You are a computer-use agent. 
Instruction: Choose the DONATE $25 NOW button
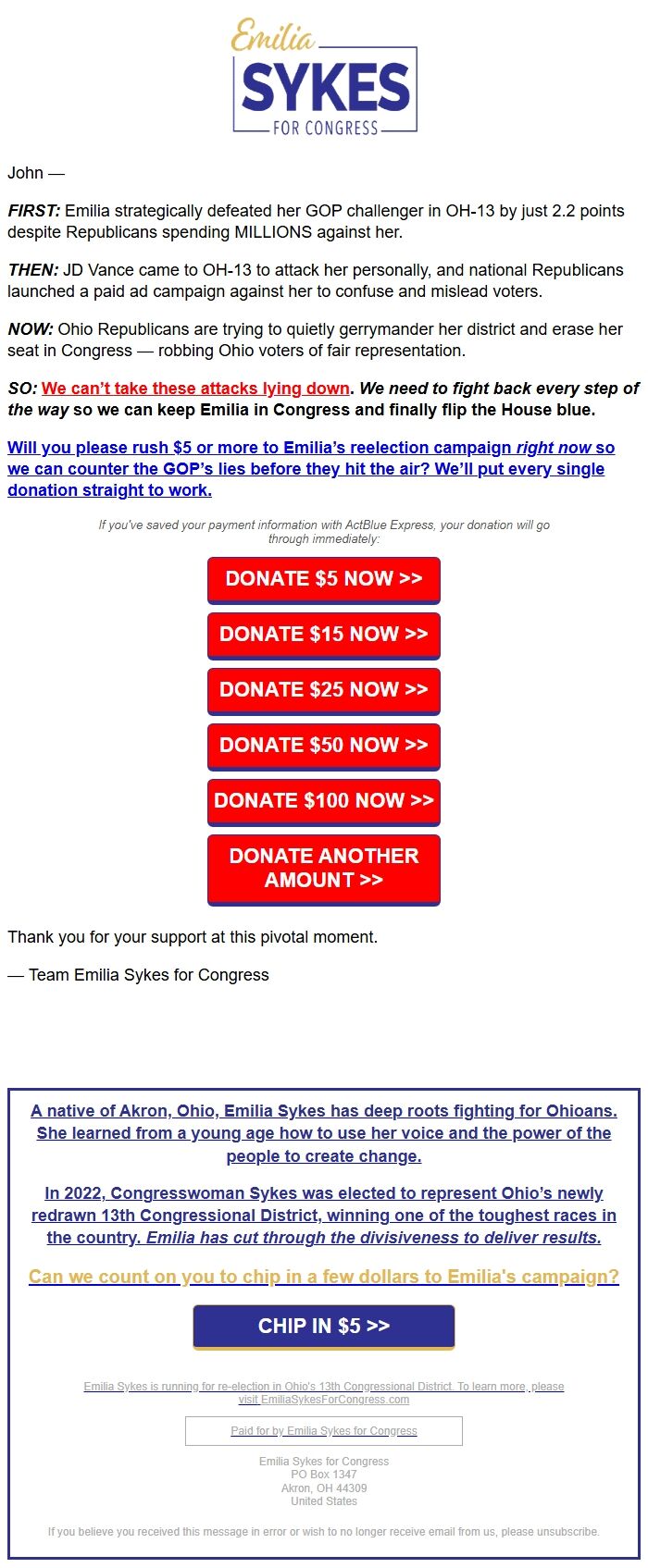pos(324,691)
